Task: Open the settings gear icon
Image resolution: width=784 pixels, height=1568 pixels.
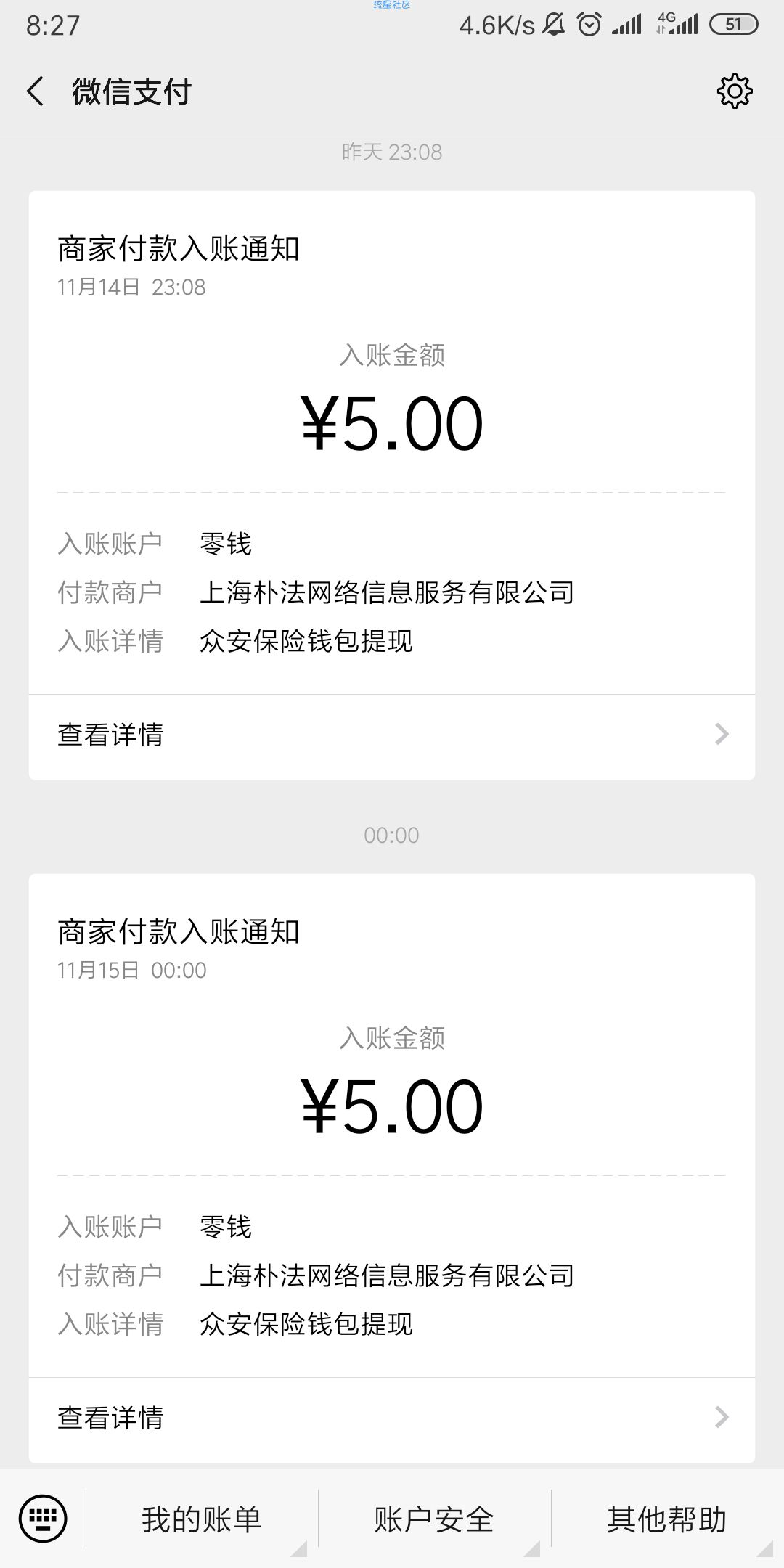Action: pyautogui.click(x=735, y=91)
